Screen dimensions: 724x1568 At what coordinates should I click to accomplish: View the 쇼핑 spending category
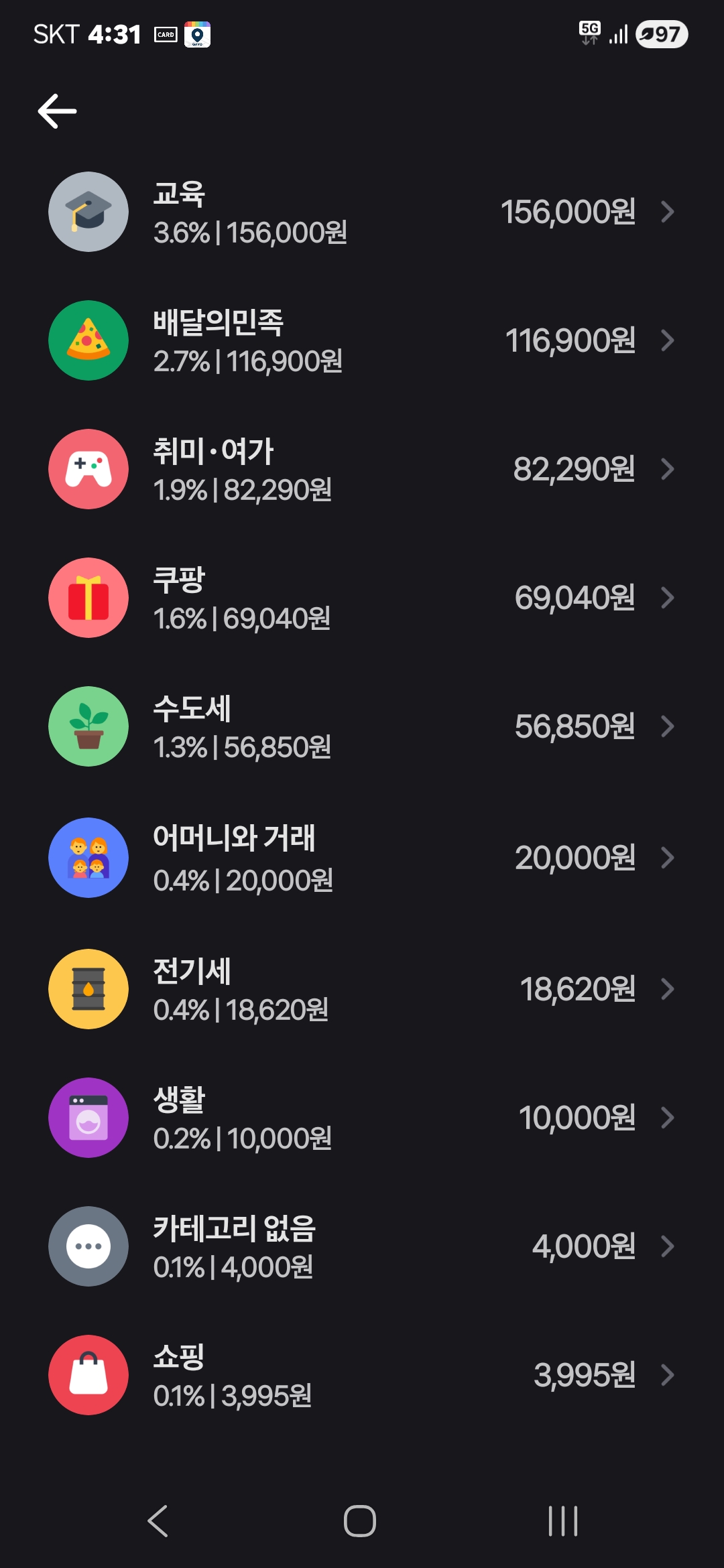click(x=362, y=1375)
